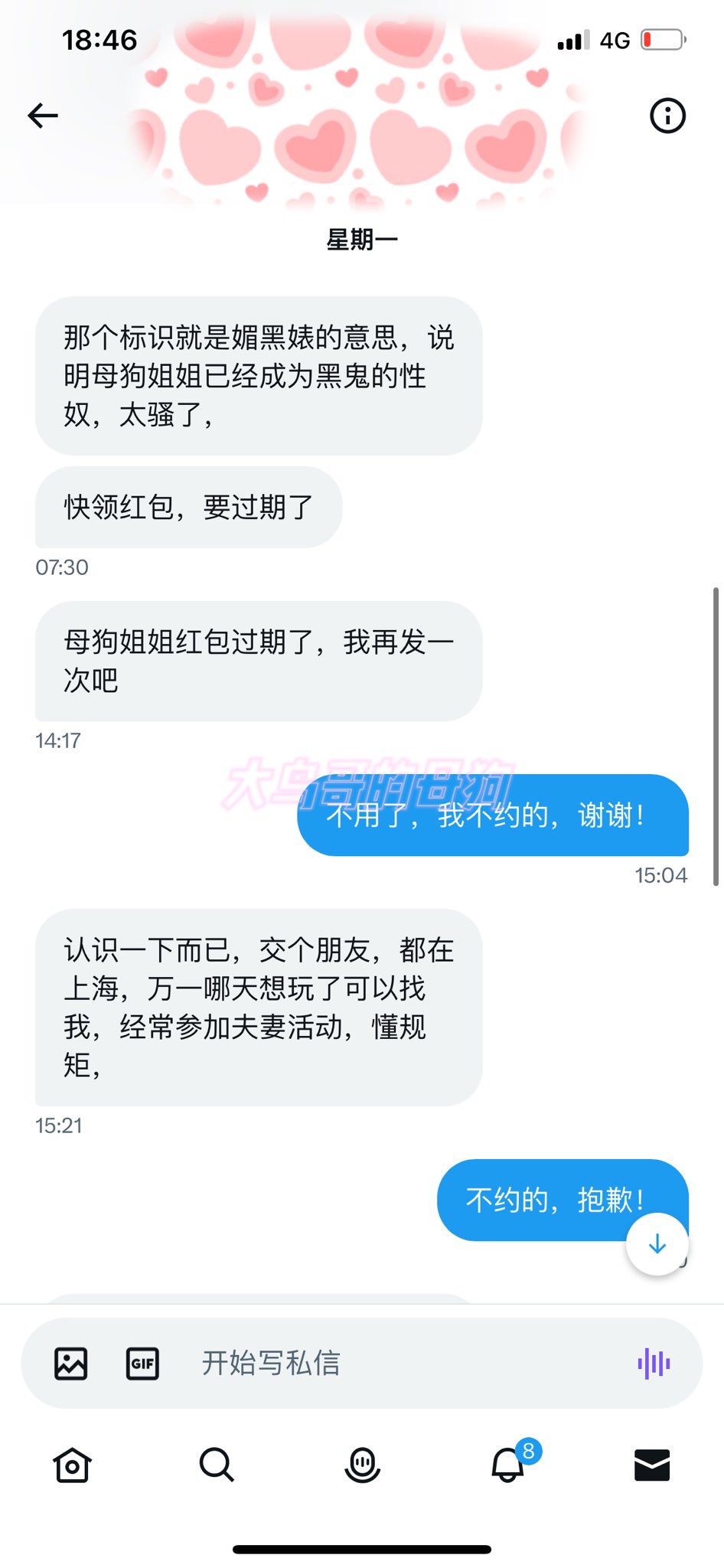Switch to the Home tab
724x1568 pixels.
point(73,1465)
